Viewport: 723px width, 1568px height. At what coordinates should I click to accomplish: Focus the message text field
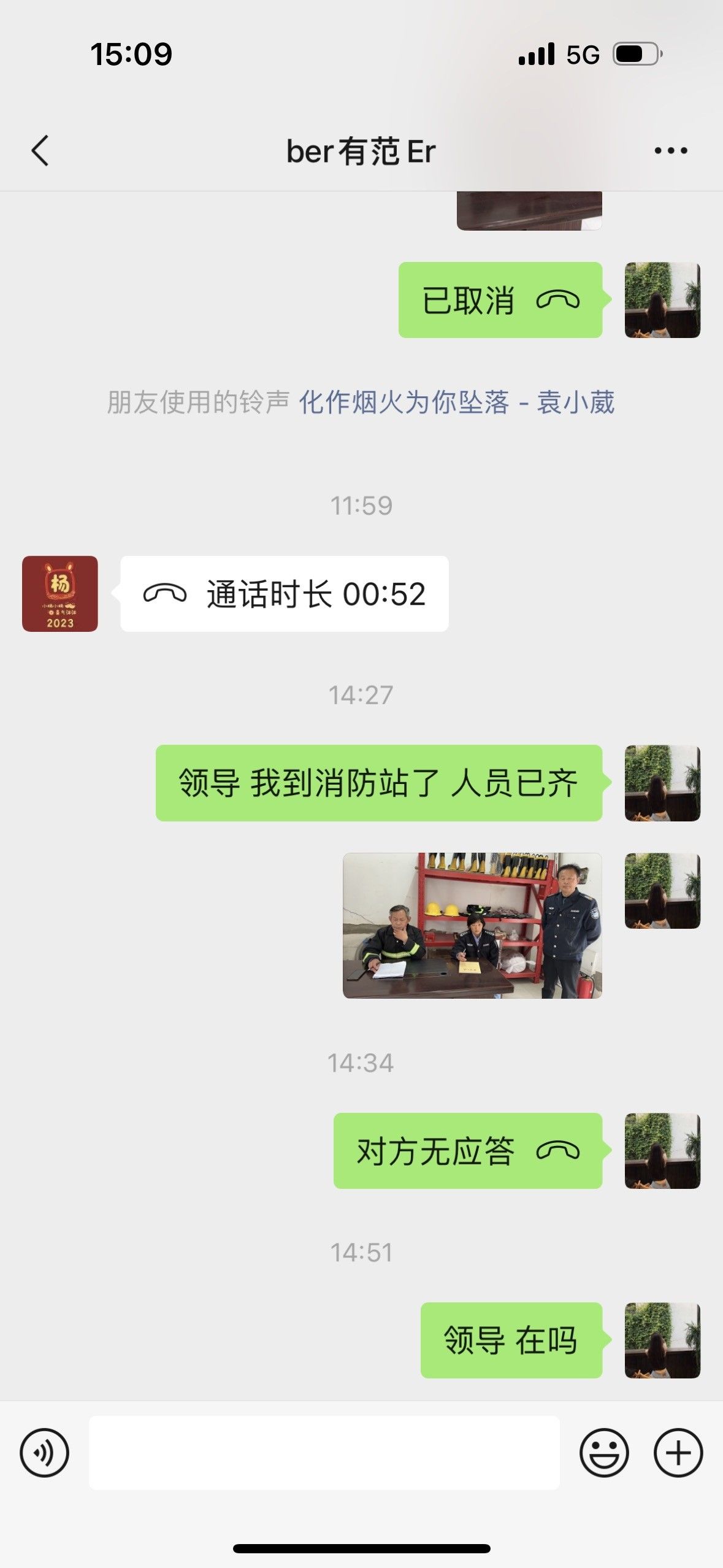(x=324, y=1453)
